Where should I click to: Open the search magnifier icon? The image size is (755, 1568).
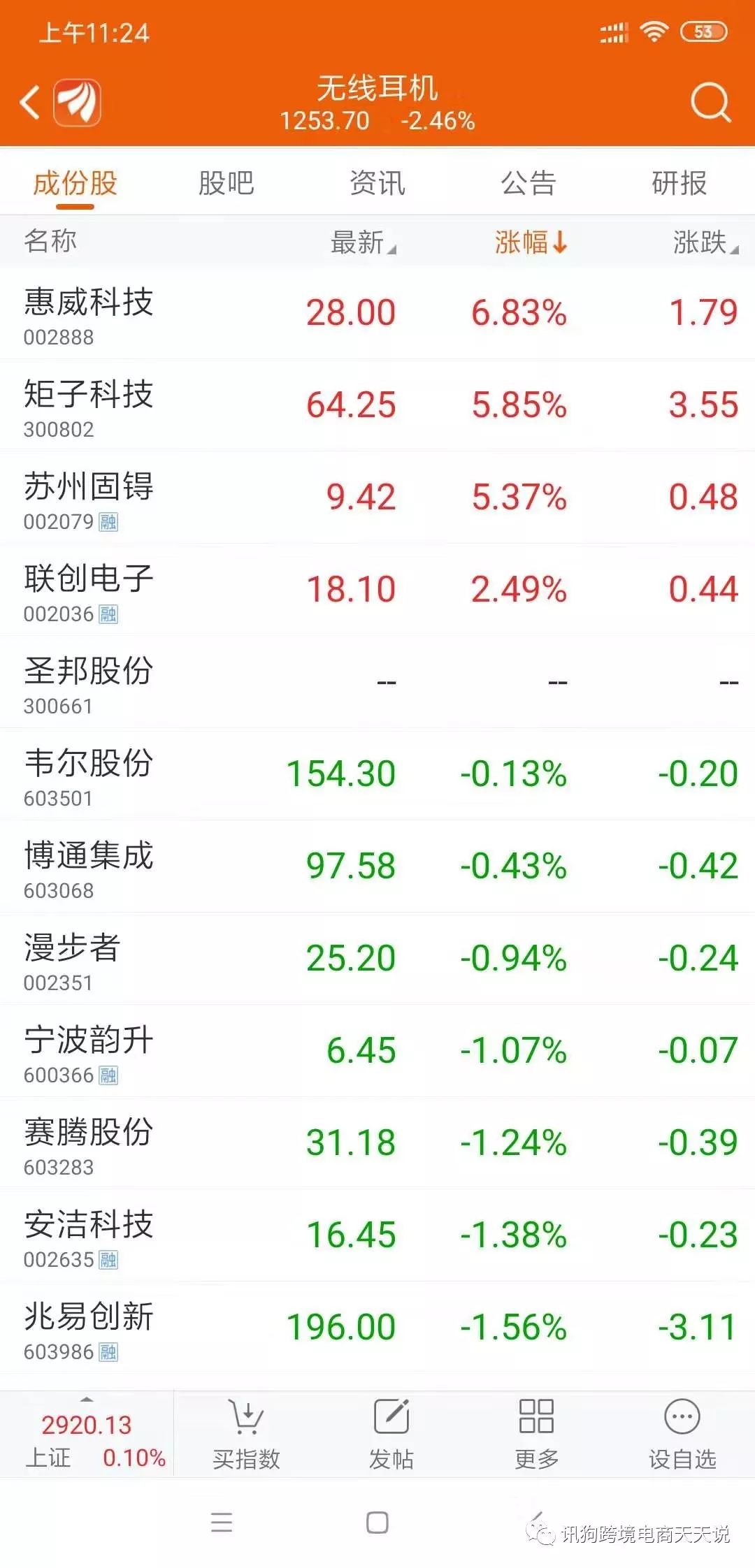point(710,103)
